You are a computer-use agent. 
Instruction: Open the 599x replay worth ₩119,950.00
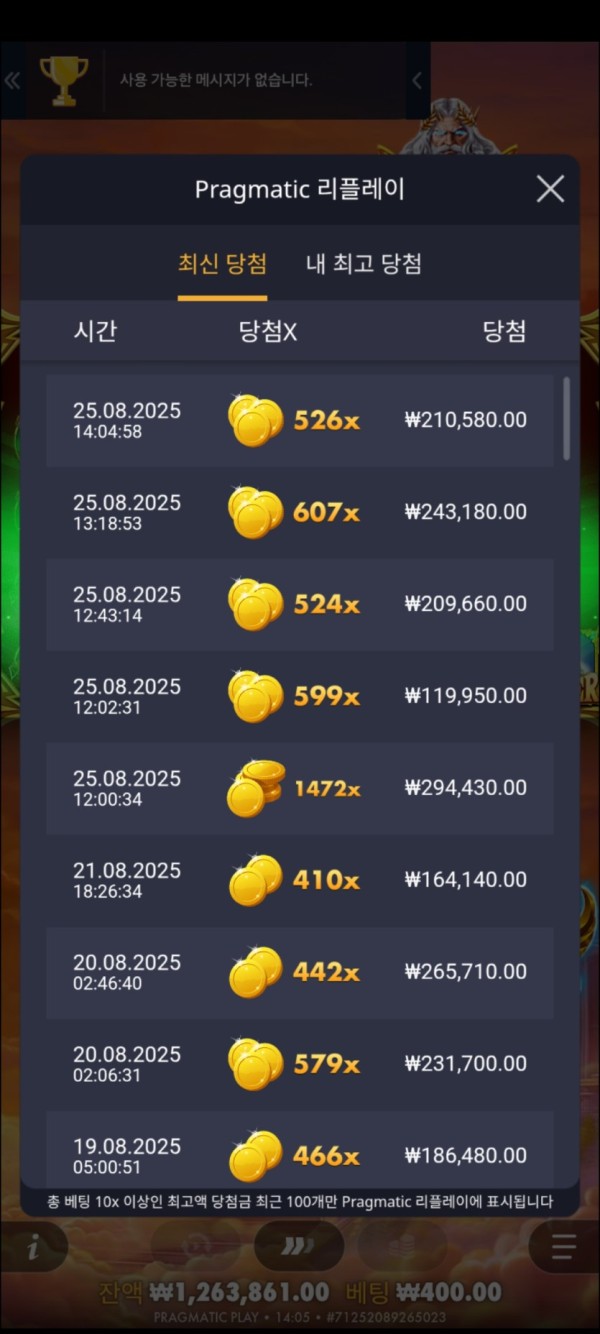300,696
